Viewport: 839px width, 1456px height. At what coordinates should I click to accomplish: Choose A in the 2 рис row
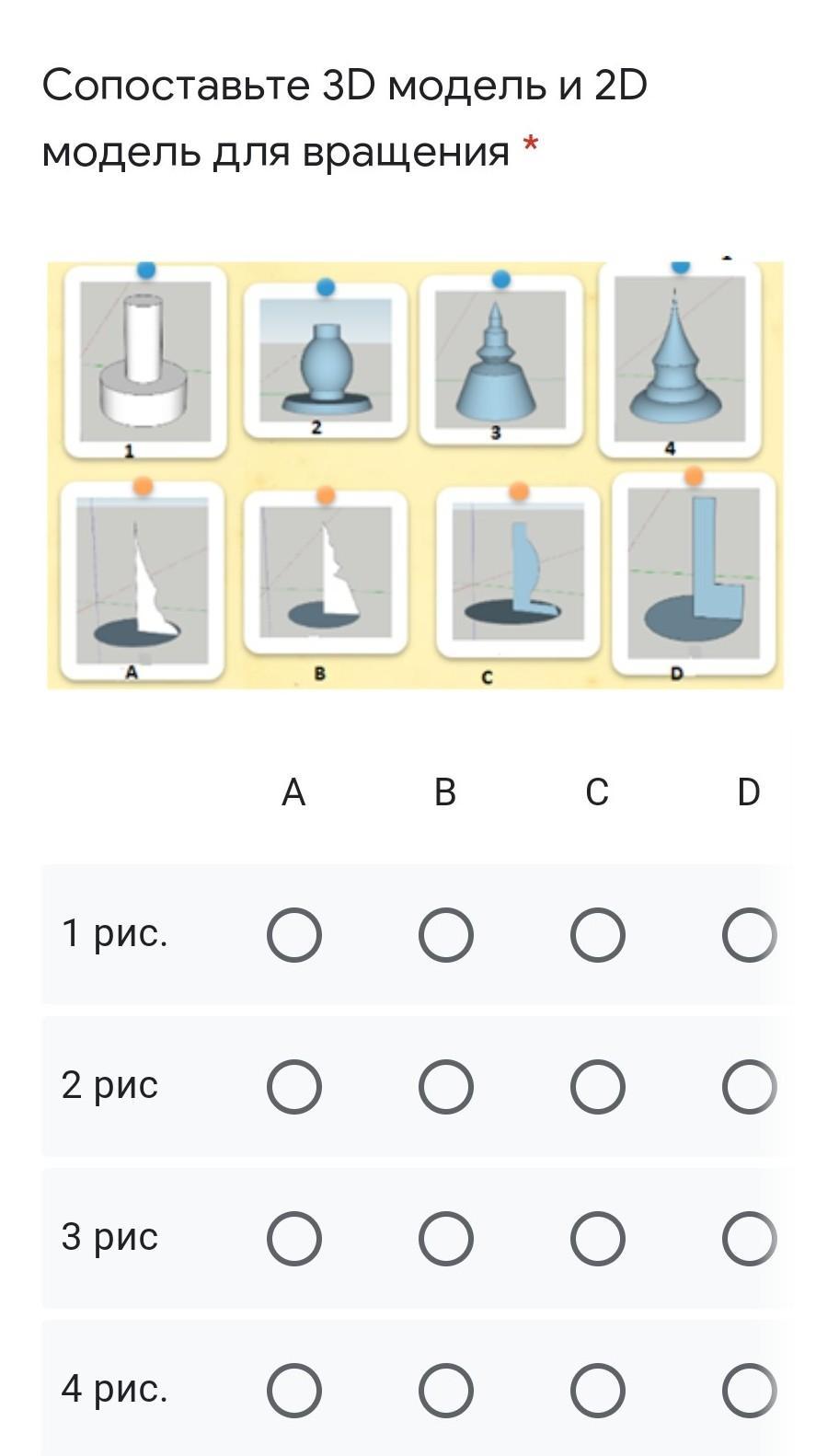point(294,1087)
